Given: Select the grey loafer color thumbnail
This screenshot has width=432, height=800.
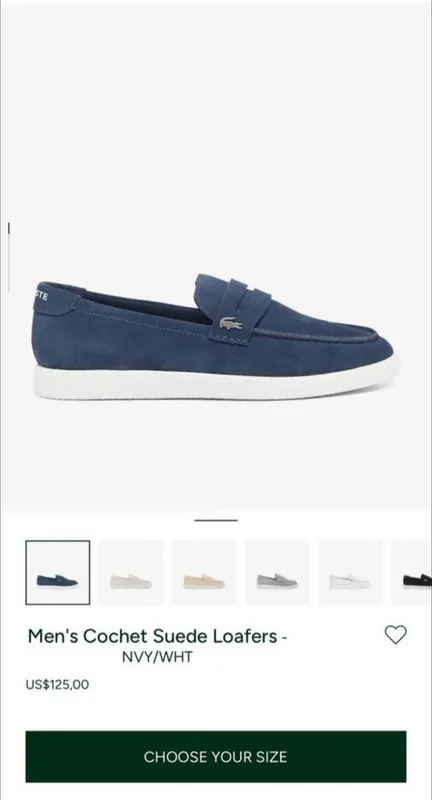Looking at the screenshot, I should tap(277, 572).
